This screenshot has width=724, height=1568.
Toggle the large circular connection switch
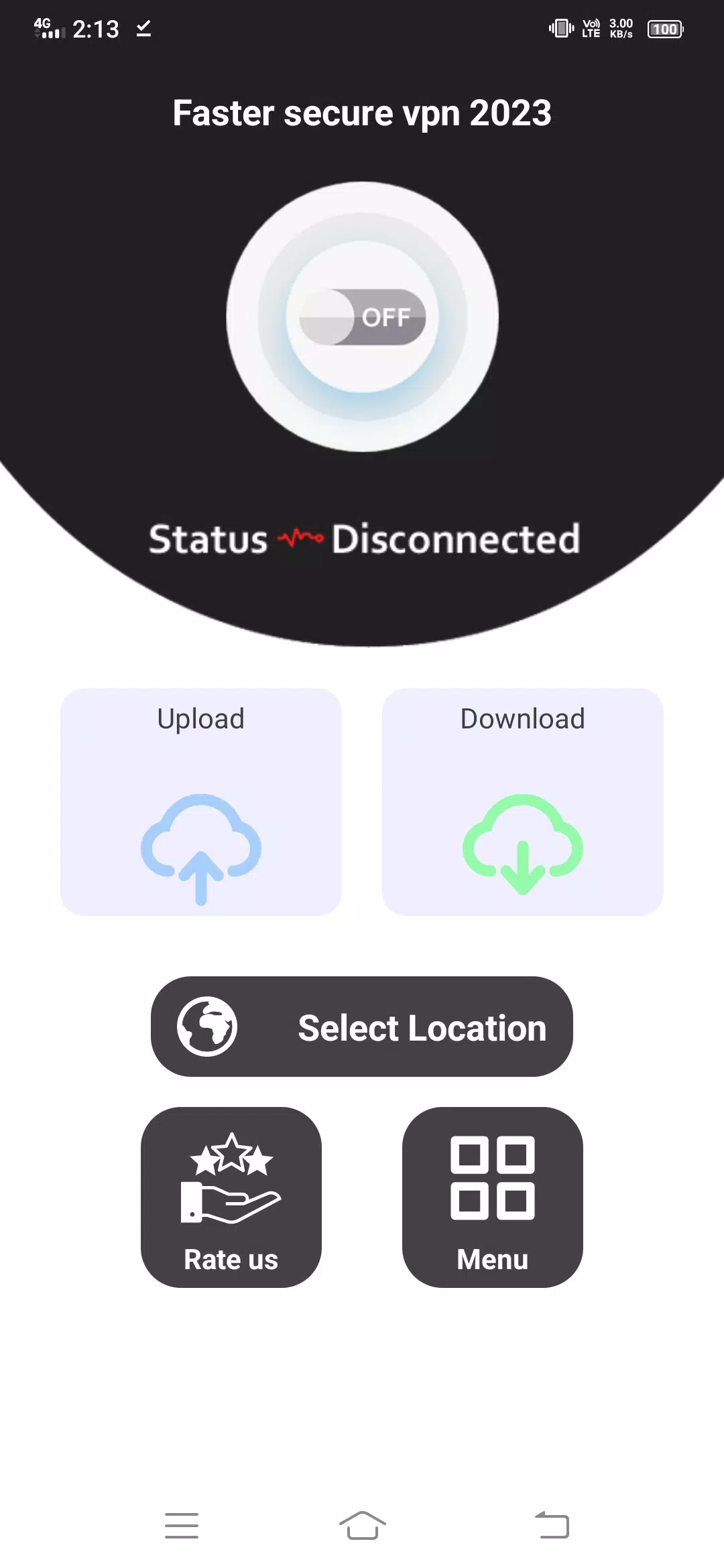coord(362,318)
